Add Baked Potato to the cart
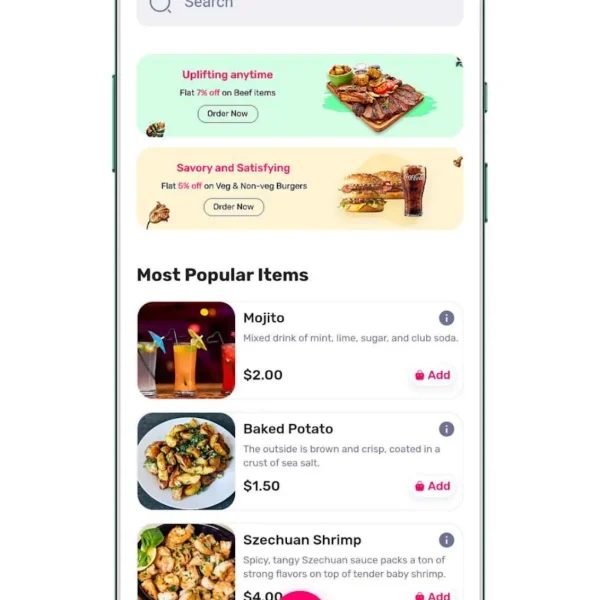 (433, 486)
